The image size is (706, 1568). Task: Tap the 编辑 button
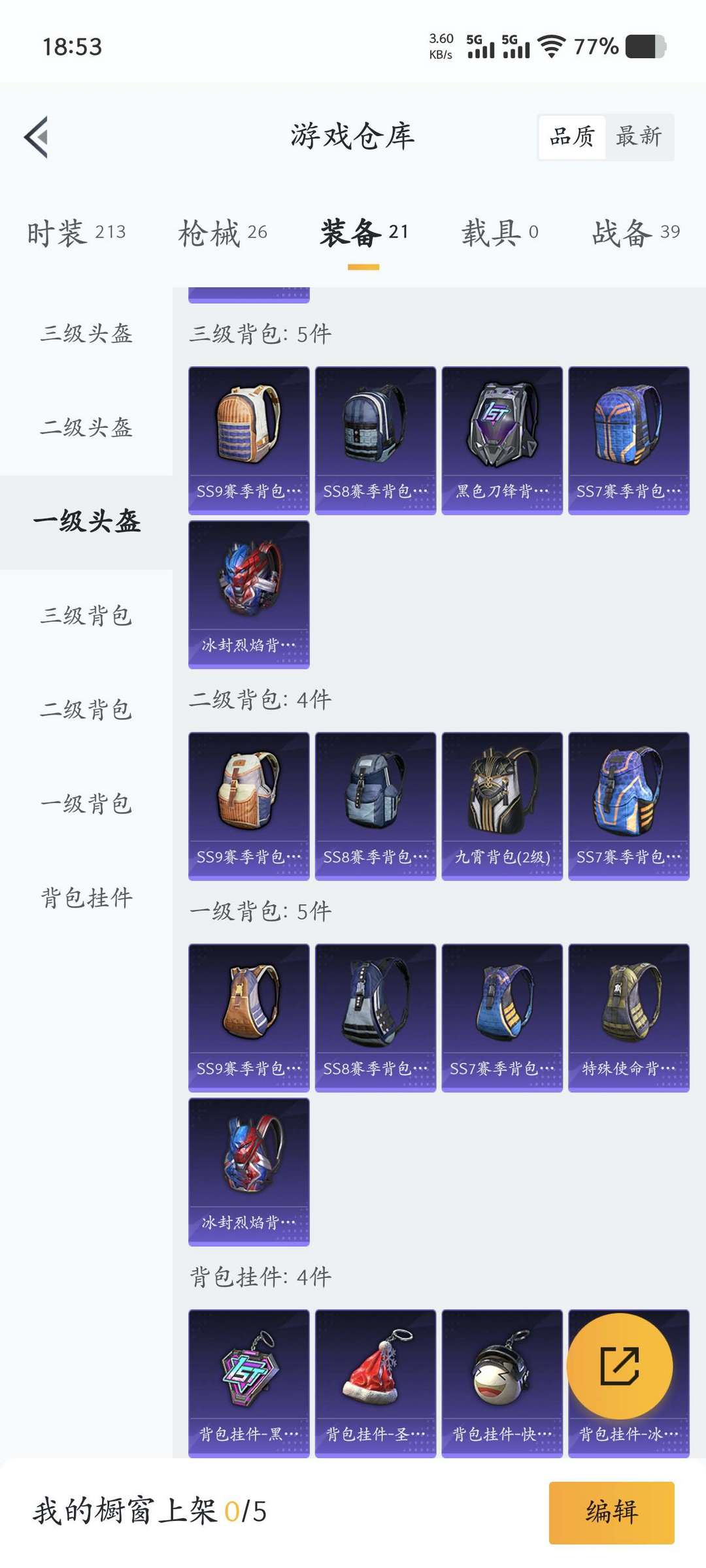(612, 1512)
